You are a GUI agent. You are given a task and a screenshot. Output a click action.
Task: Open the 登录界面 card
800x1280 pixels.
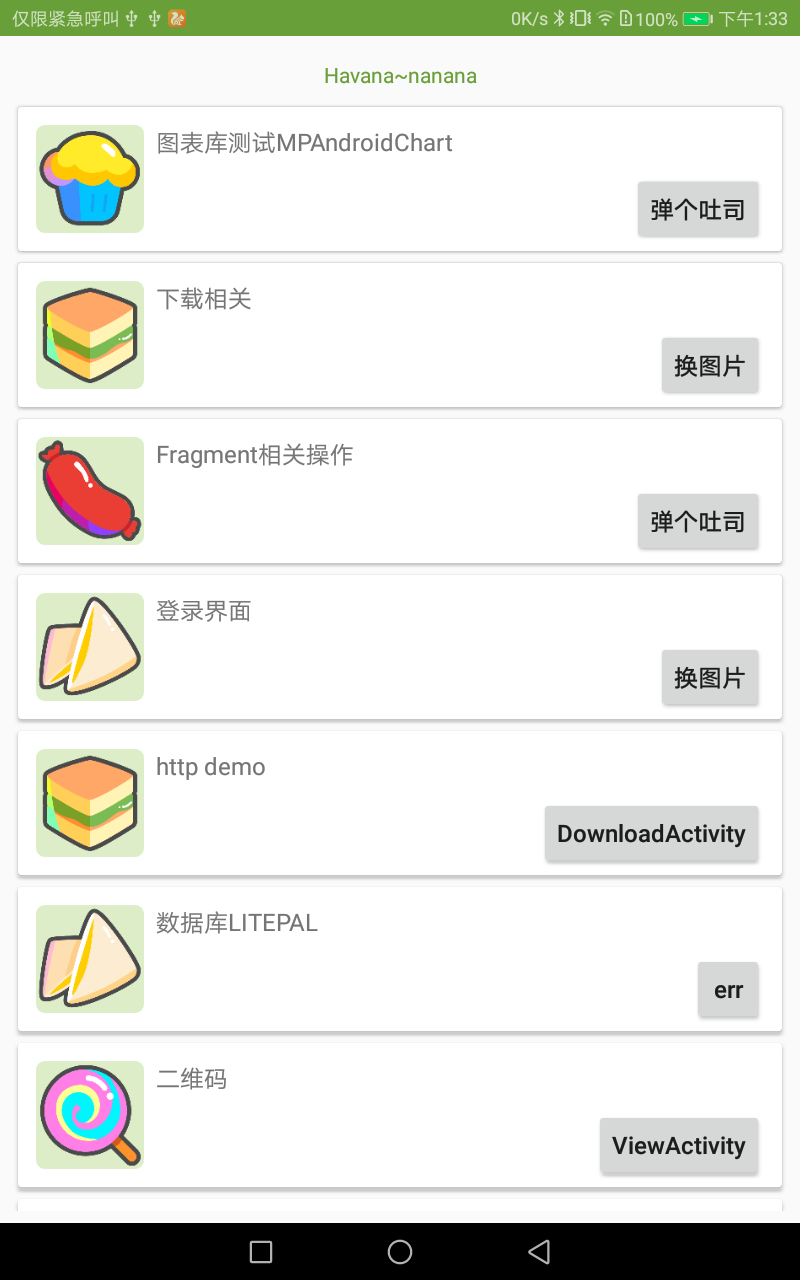[203, 611]
